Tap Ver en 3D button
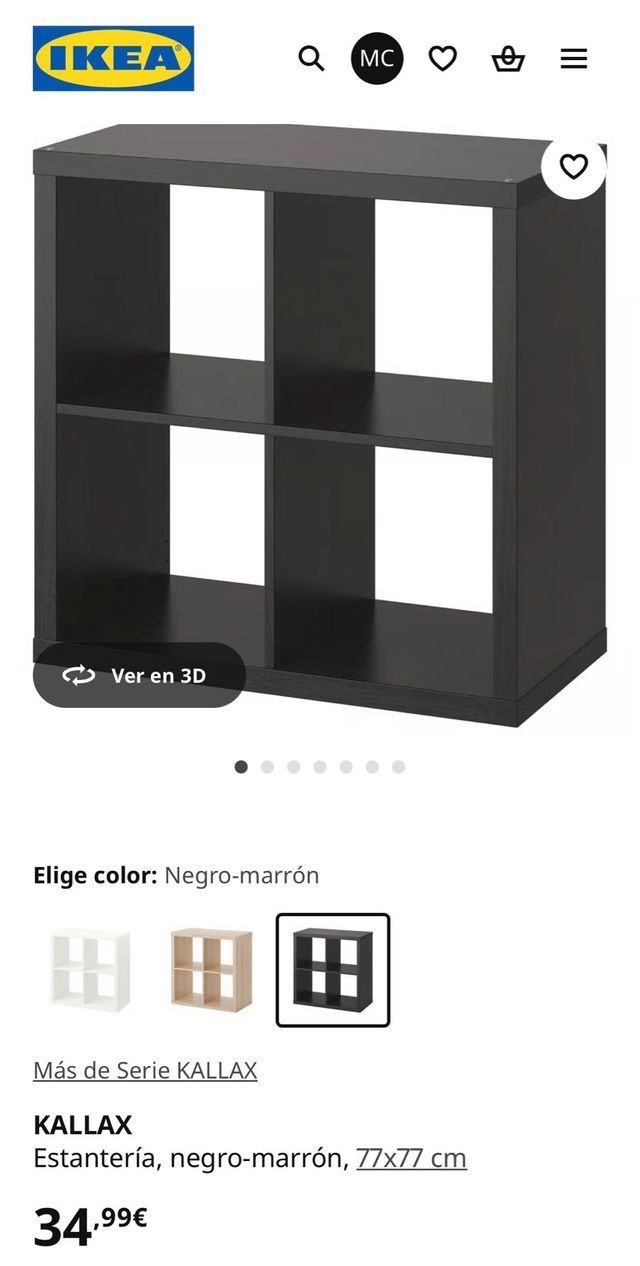Image resolution: width=640 pixels, height=1266 pixels. click(x=139, y=676)
